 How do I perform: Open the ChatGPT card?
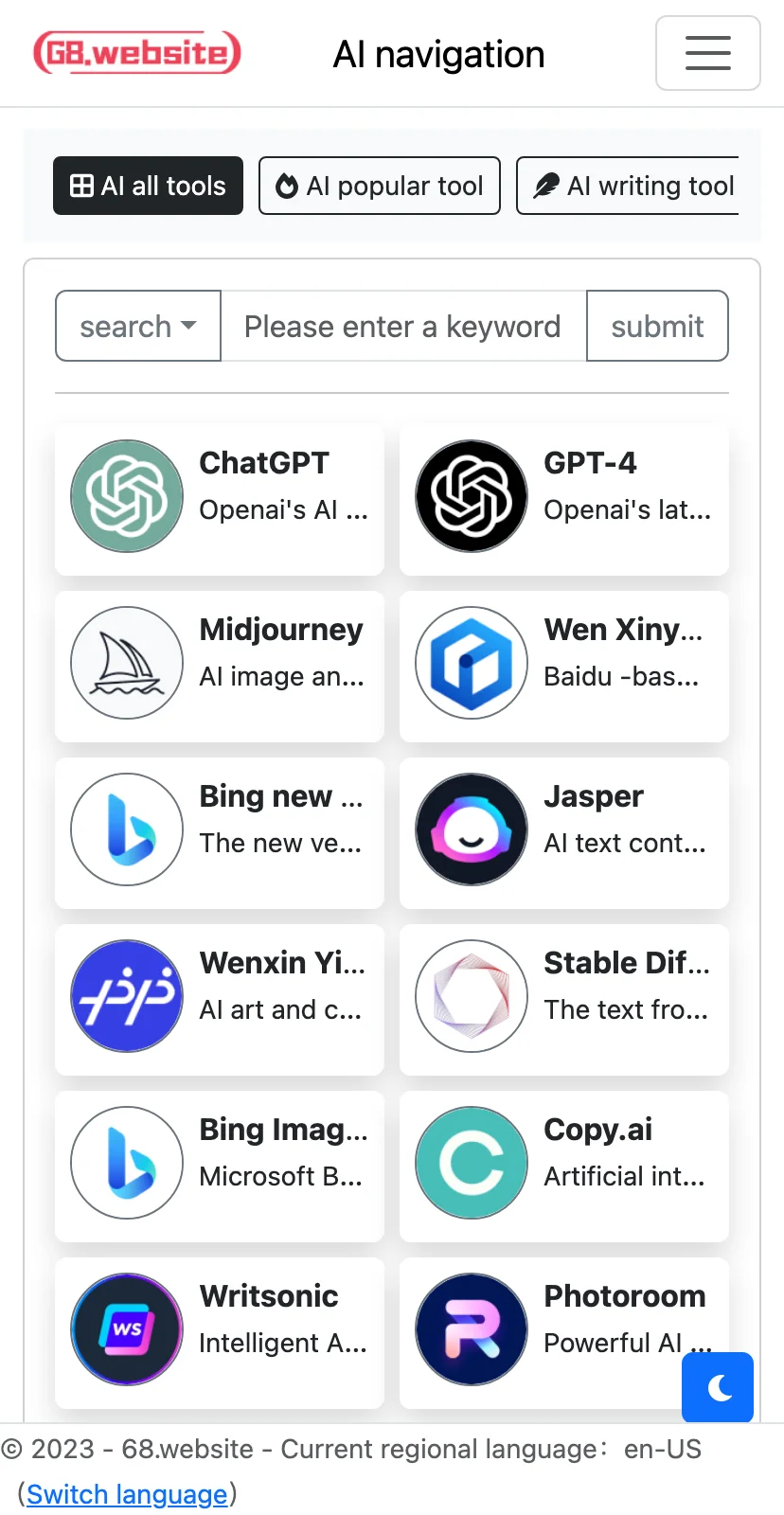tap(220, 499)
